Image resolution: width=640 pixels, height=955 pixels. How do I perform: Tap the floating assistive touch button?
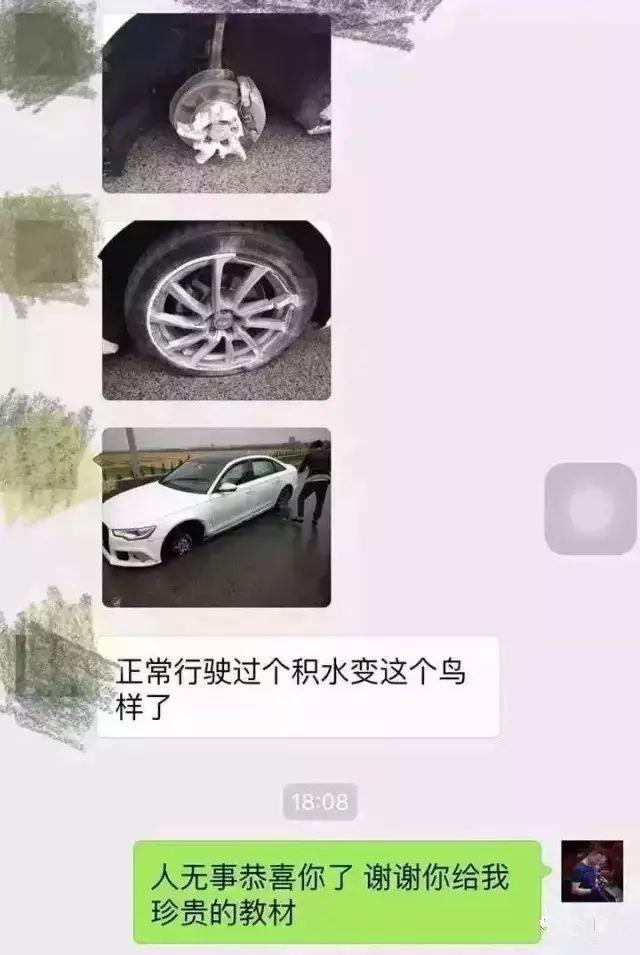click(590, 508)
